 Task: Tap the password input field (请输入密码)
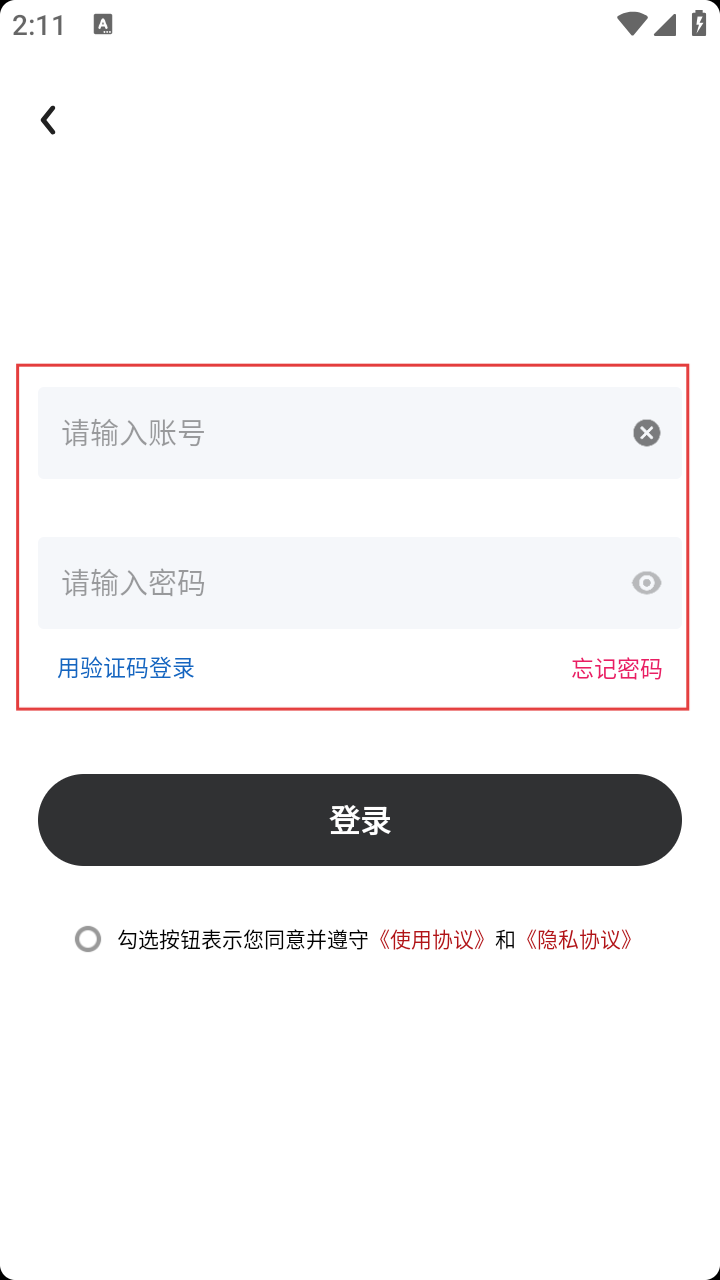tap(330, 583)
